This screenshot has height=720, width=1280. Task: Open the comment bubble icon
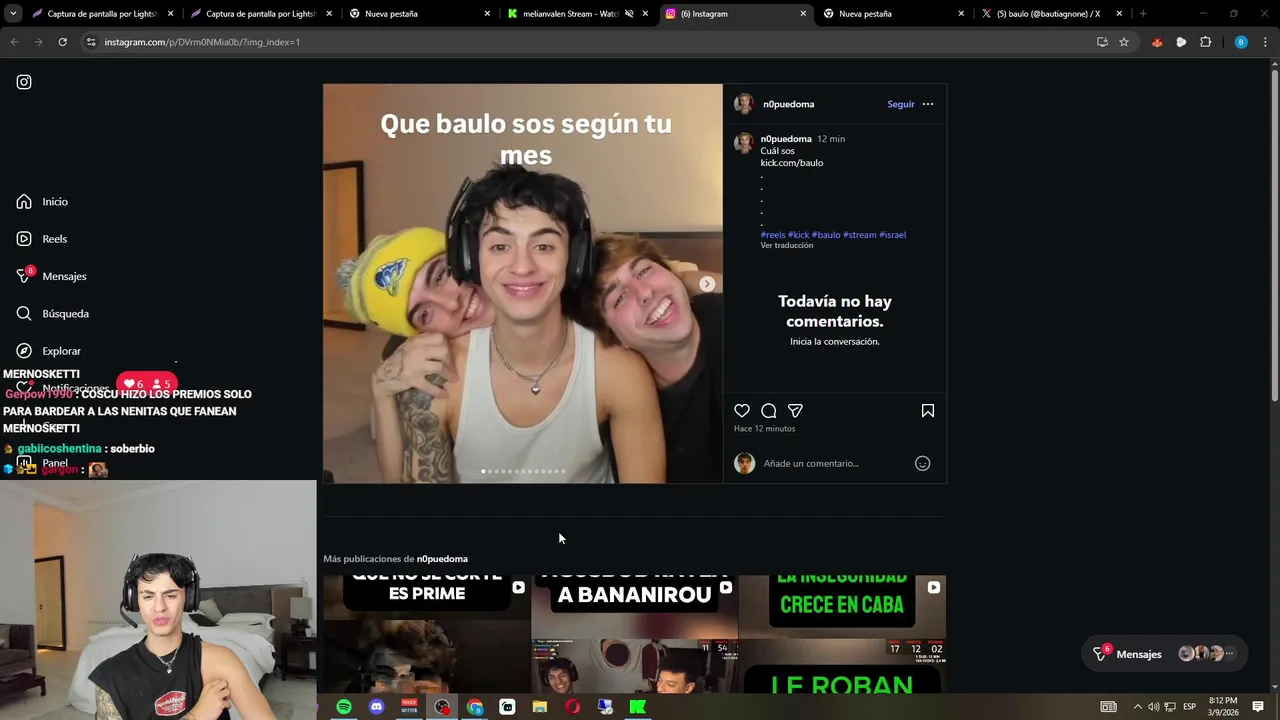[x=768, y=411]
